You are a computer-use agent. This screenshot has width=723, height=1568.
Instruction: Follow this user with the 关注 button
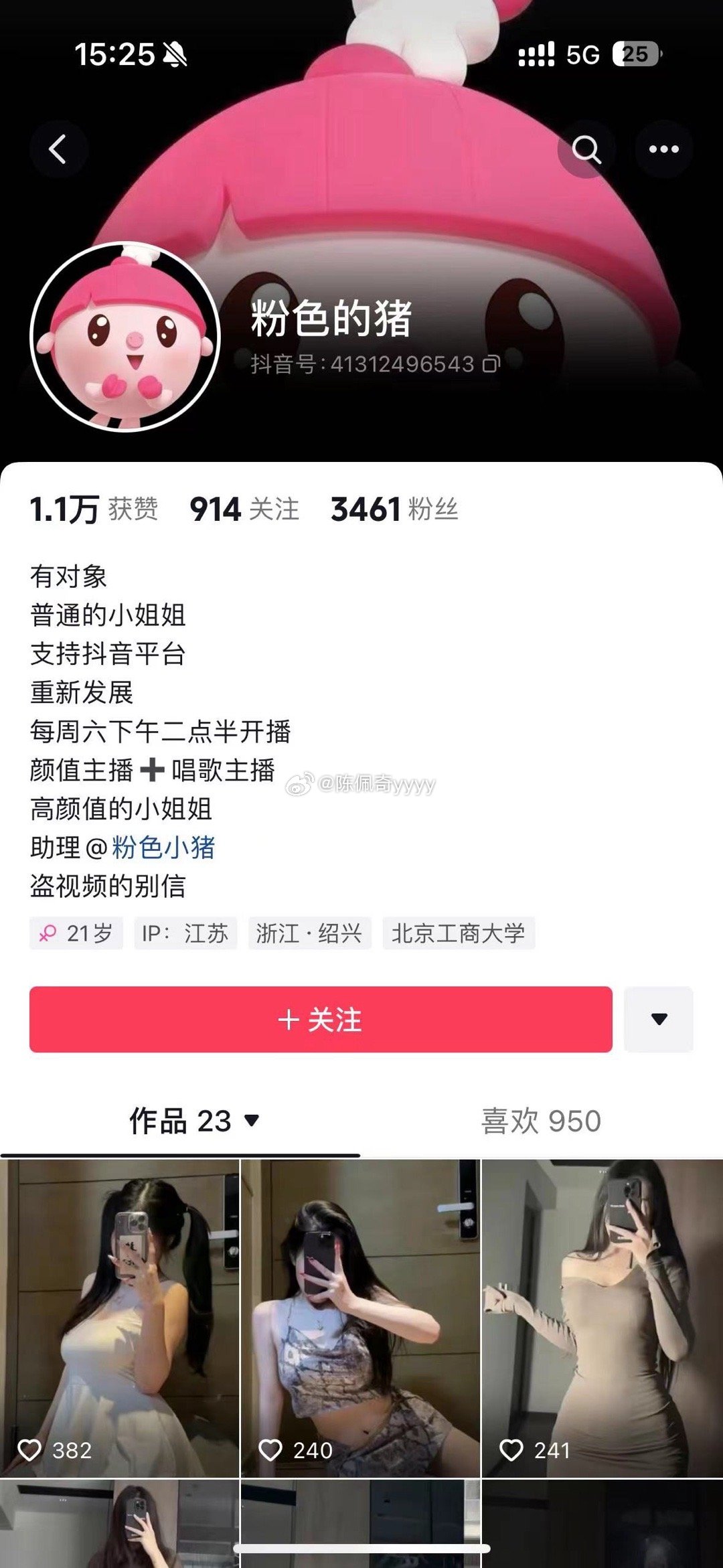click(x=321, y=1019)
